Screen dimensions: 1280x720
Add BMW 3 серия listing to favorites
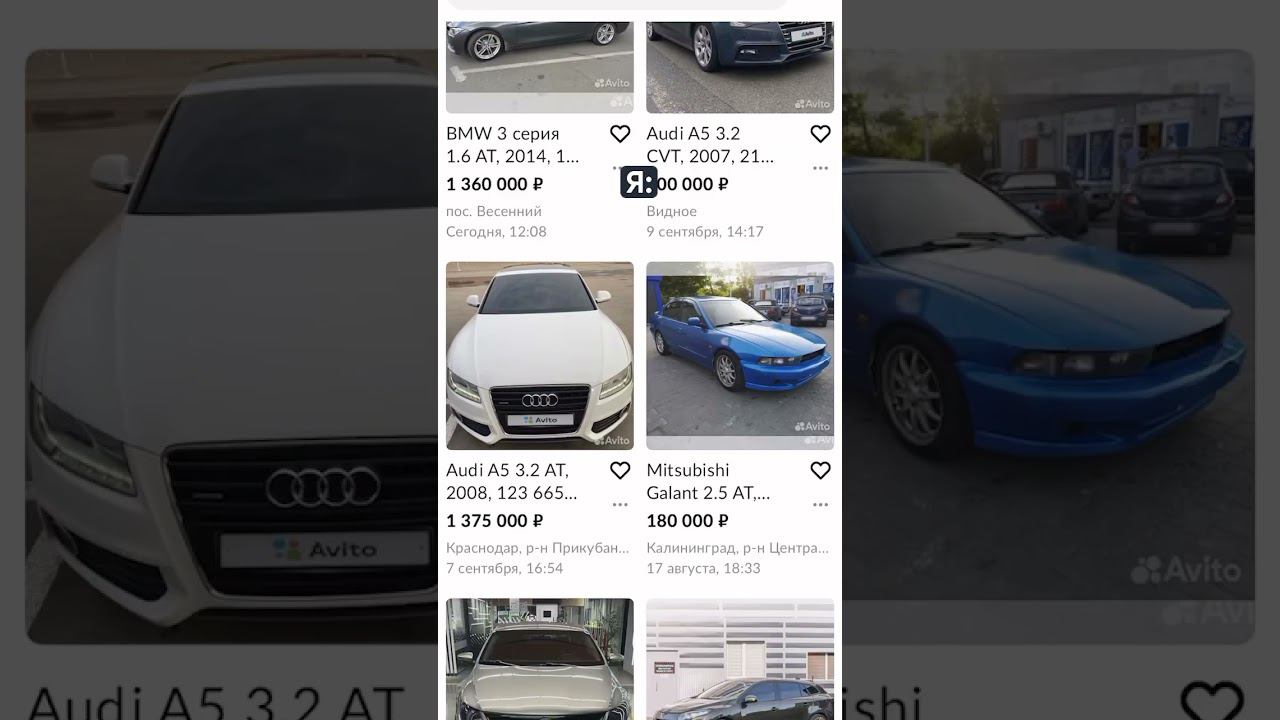pos(620,134)
